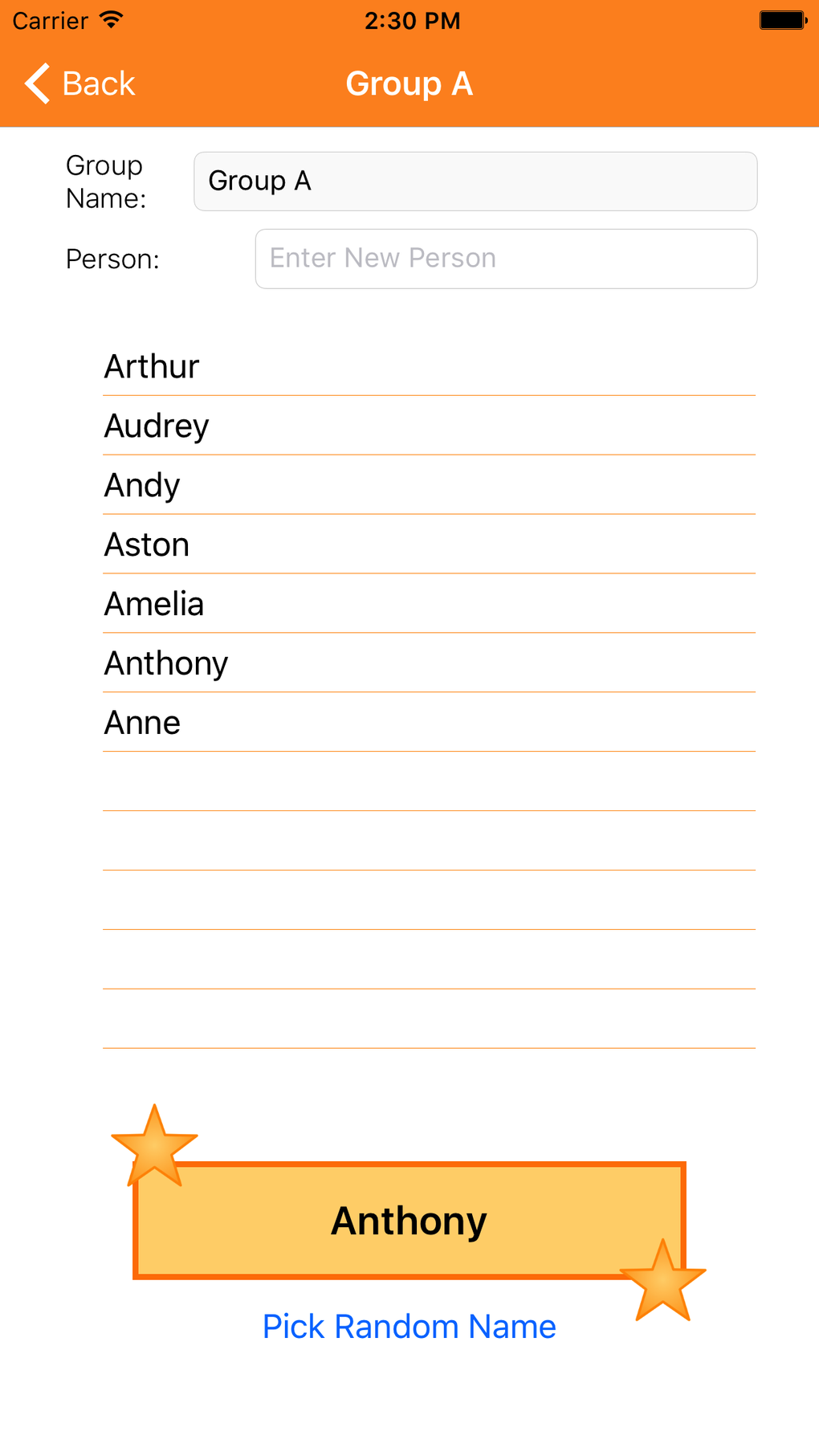Select Audrey from the list
Screen dimensions: 819x1456
point(156,425)
